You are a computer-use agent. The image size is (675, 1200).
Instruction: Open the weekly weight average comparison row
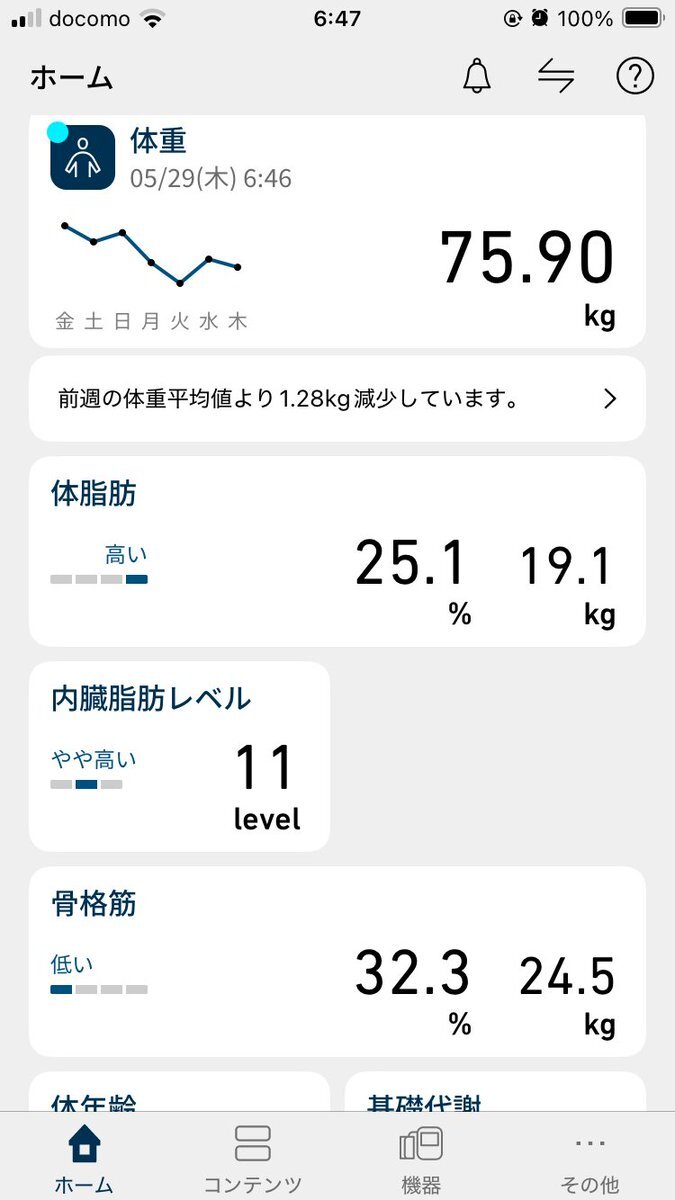click(x=337, y=399)
